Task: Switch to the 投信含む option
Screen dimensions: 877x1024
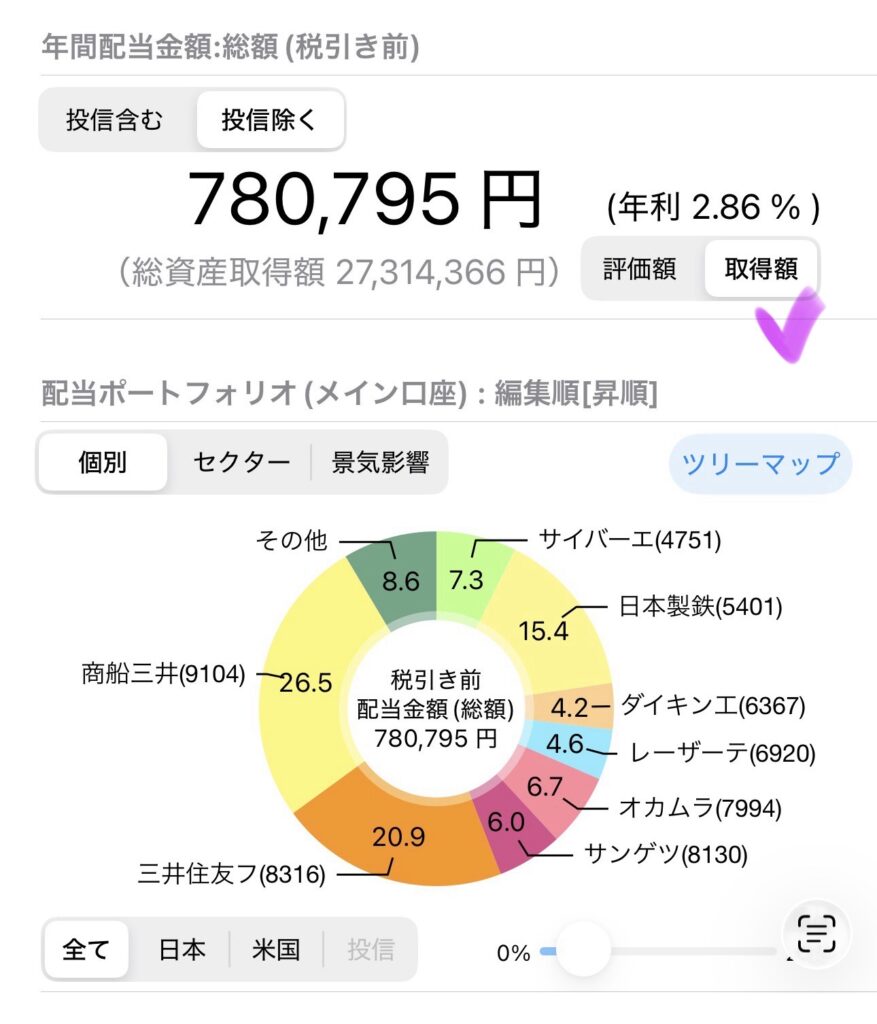Action: pyautogui.click(x=114, y=120)
